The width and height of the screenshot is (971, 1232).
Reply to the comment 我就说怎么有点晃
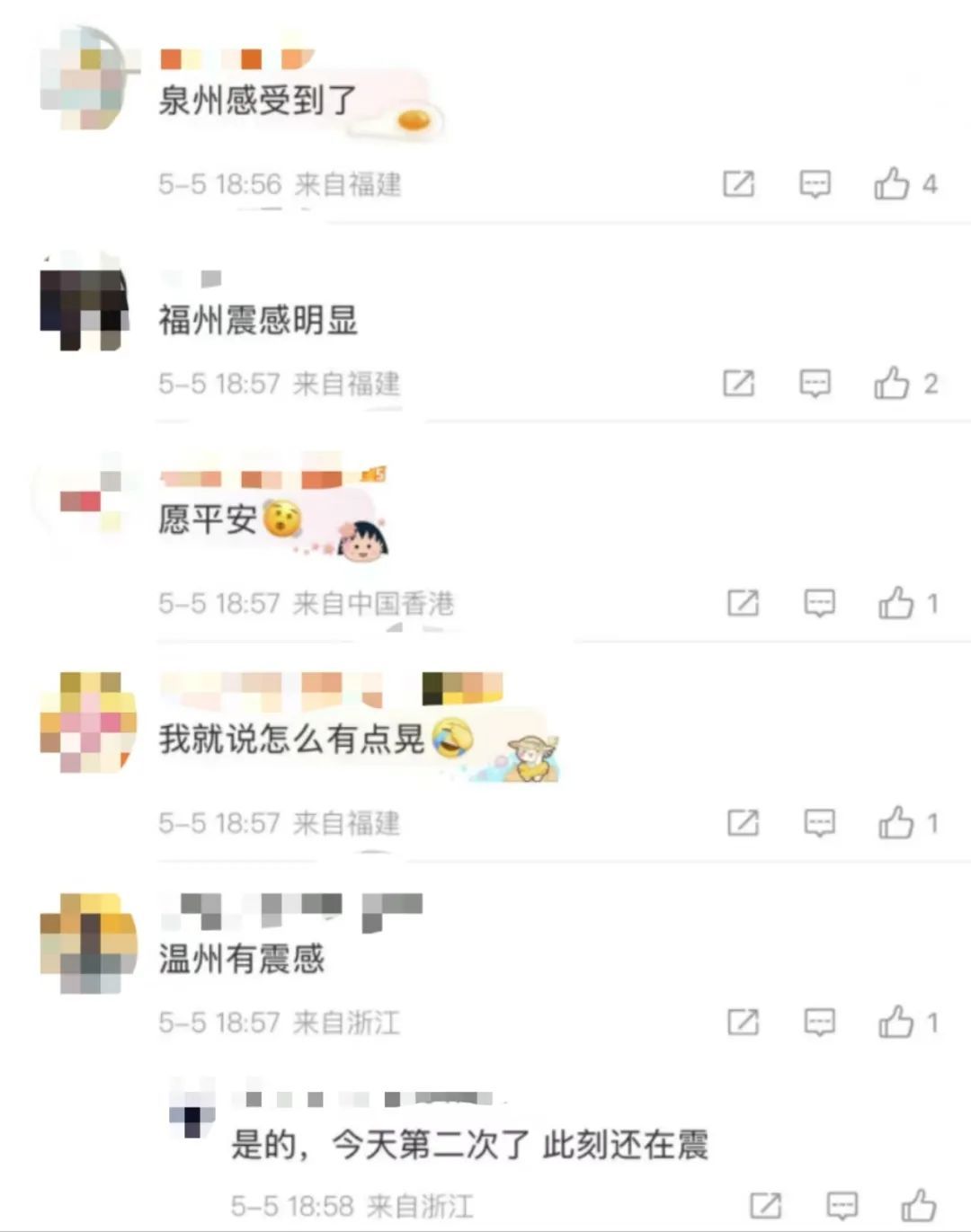pyautogui.click(x=819, y=822)
